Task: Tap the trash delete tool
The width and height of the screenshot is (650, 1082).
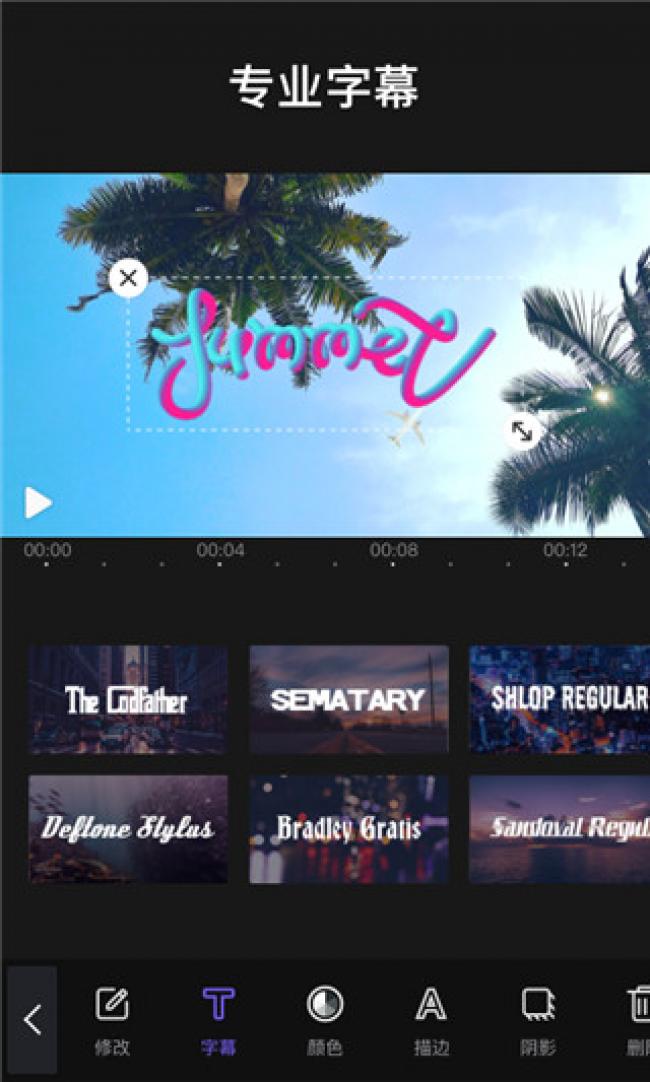Action: tap(636, 1020)
